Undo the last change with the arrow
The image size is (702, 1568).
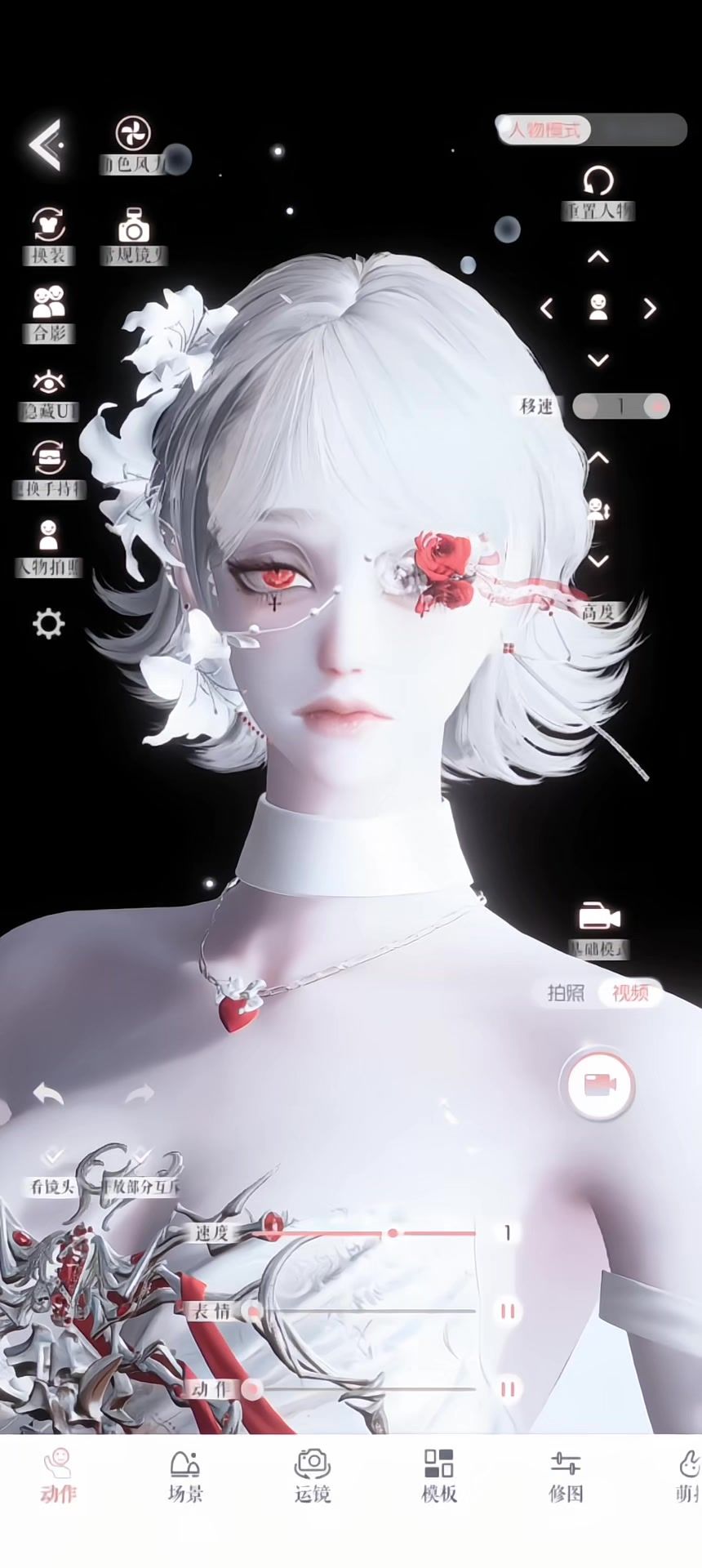point(48,1094)
